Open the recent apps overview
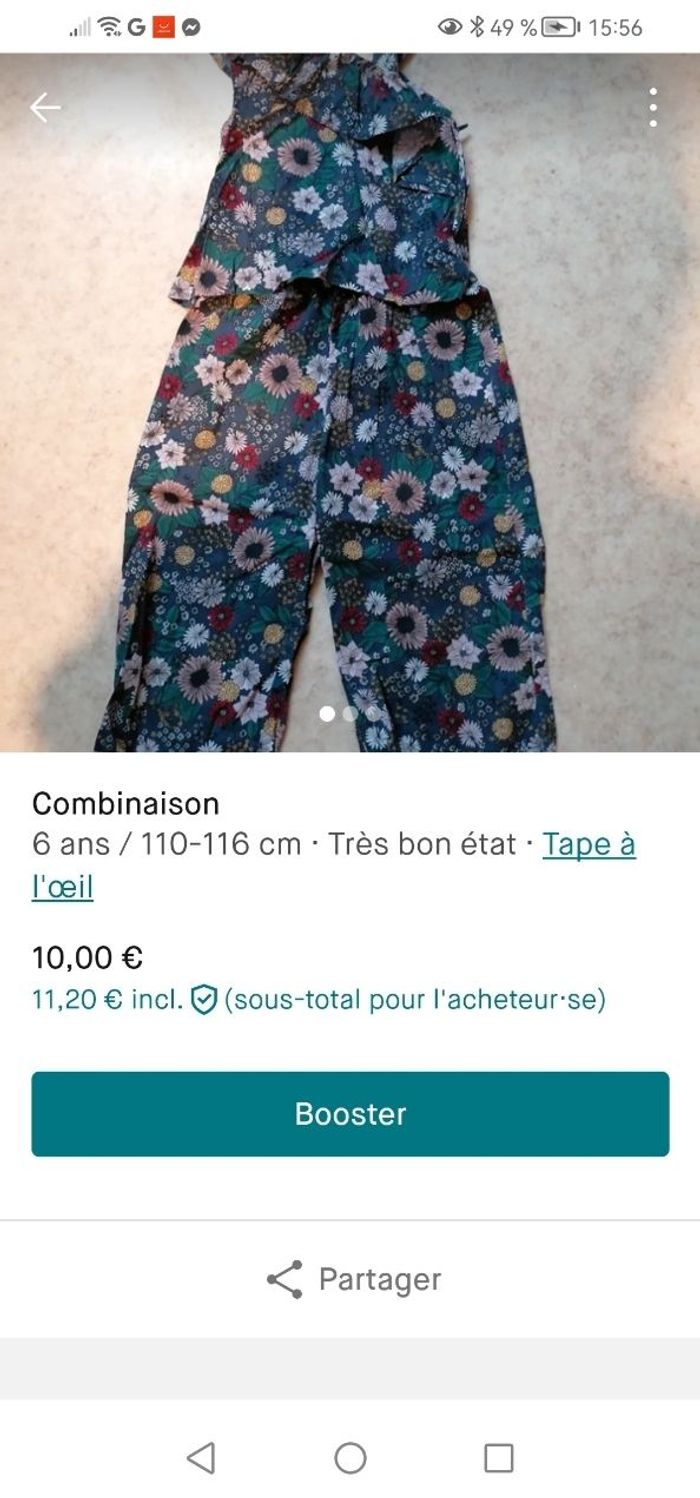 point(498,1458)
